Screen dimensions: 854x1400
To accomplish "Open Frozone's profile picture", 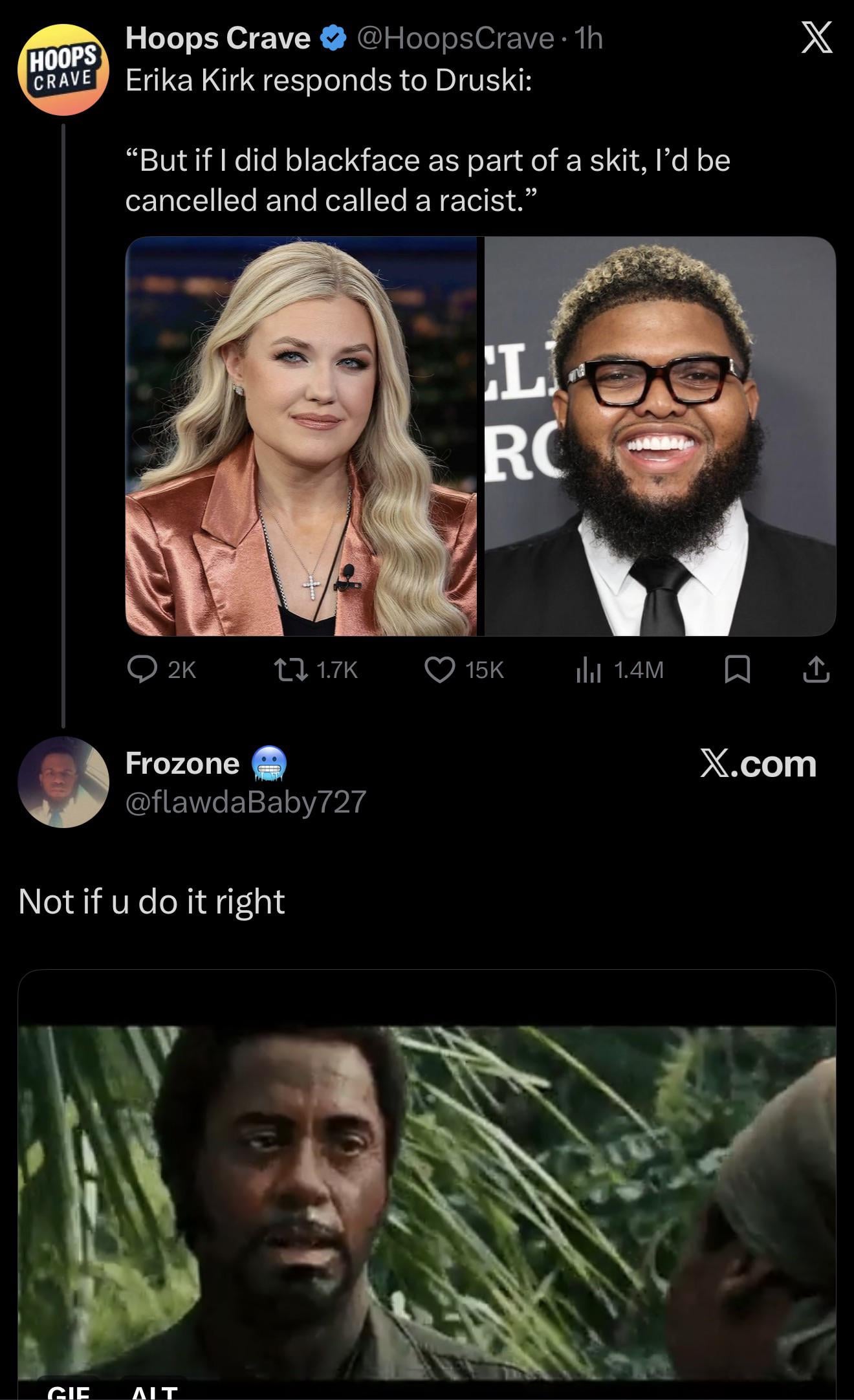I will tap(63, 782).
